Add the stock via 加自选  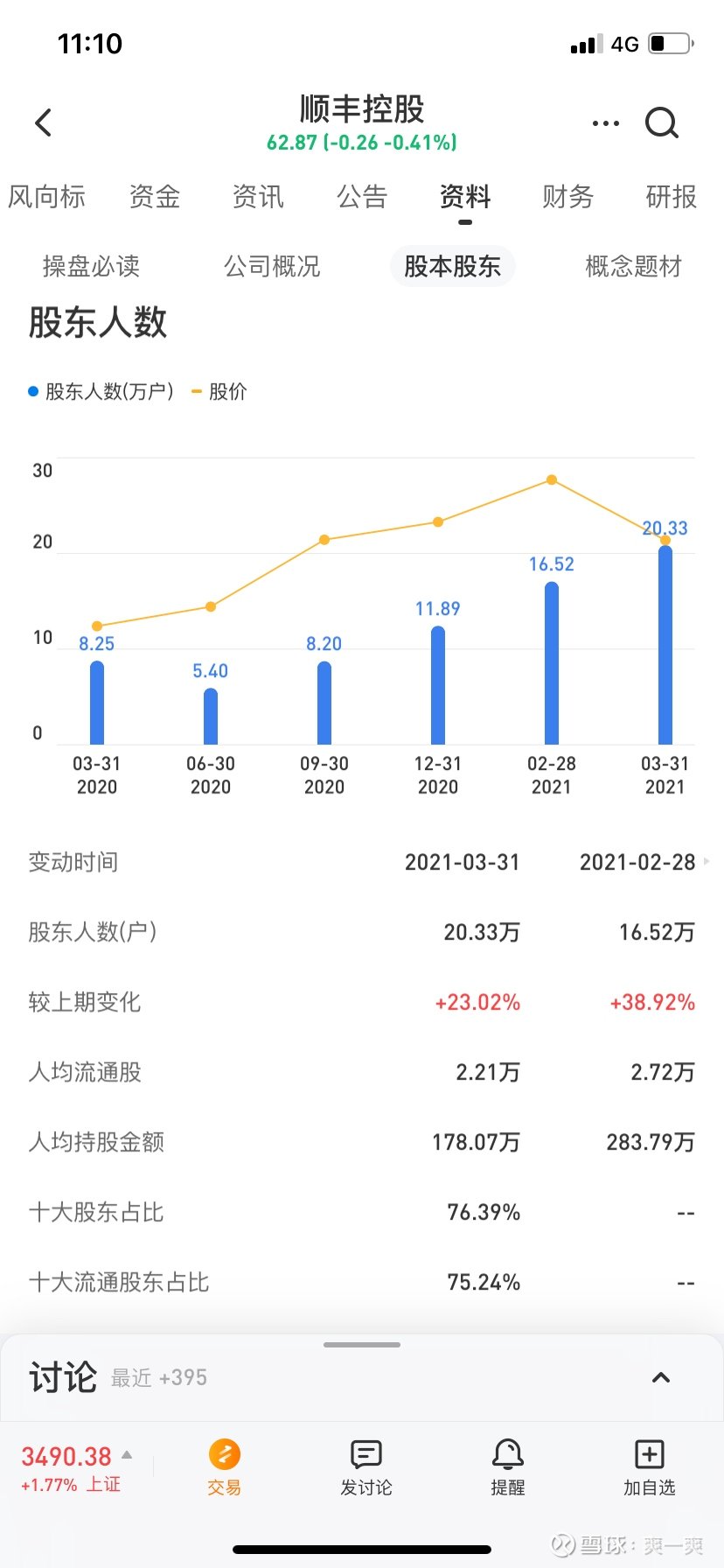pos(649,1468)
